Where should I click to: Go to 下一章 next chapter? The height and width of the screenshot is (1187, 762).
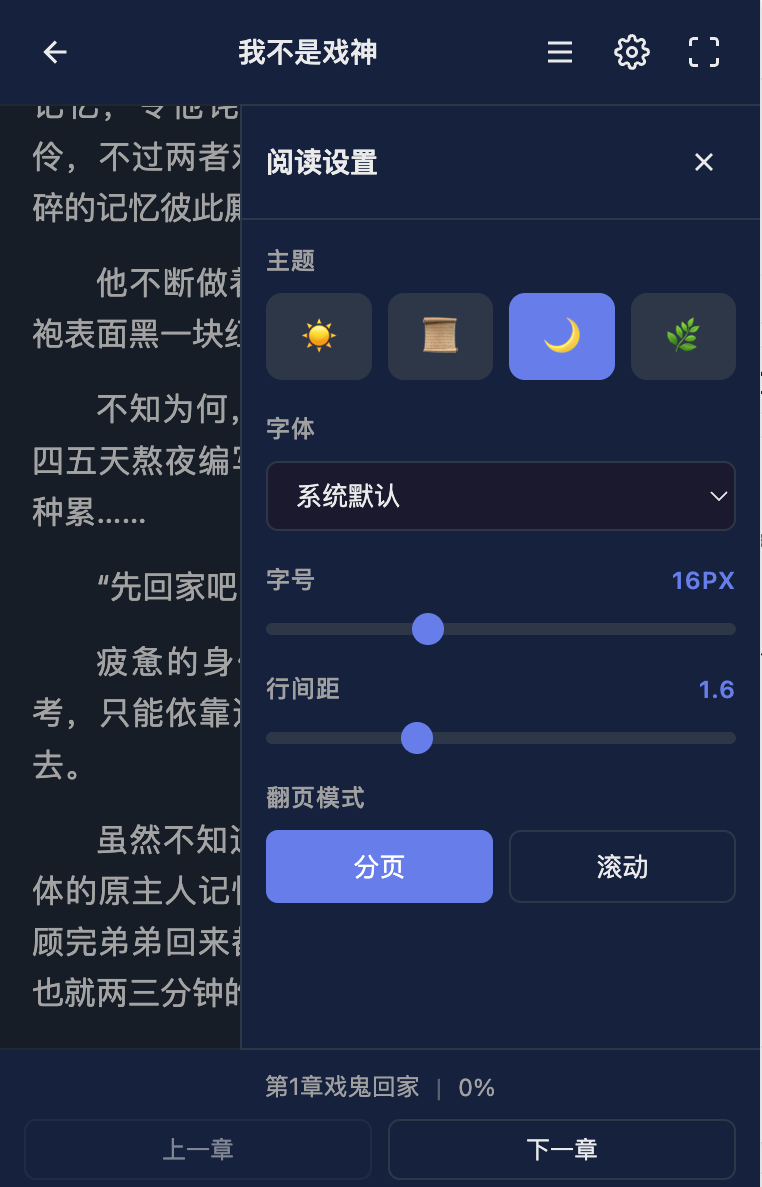[562, 1149]
